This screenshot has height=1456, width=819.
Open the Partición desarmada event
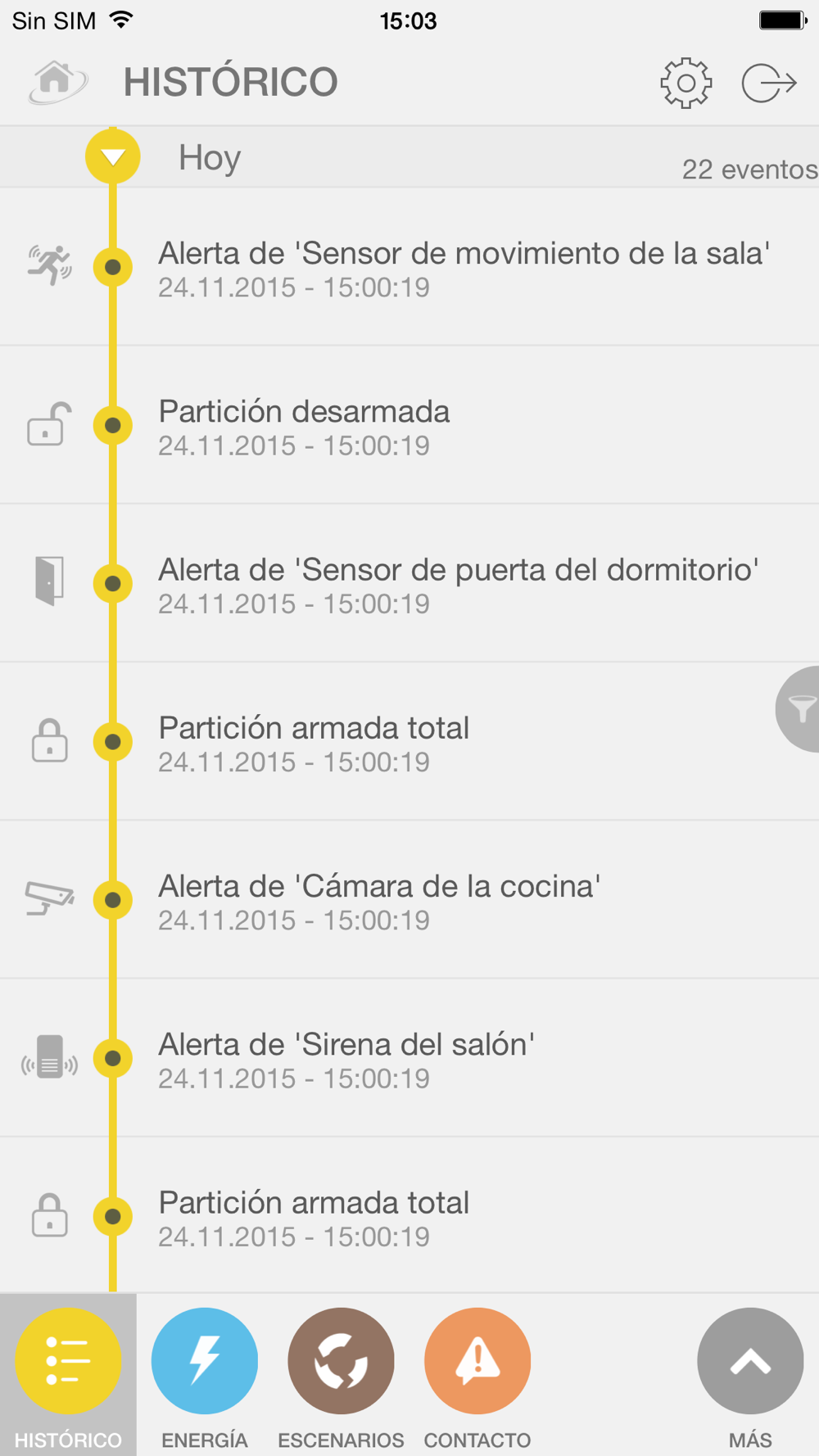(x=409, y=425)
